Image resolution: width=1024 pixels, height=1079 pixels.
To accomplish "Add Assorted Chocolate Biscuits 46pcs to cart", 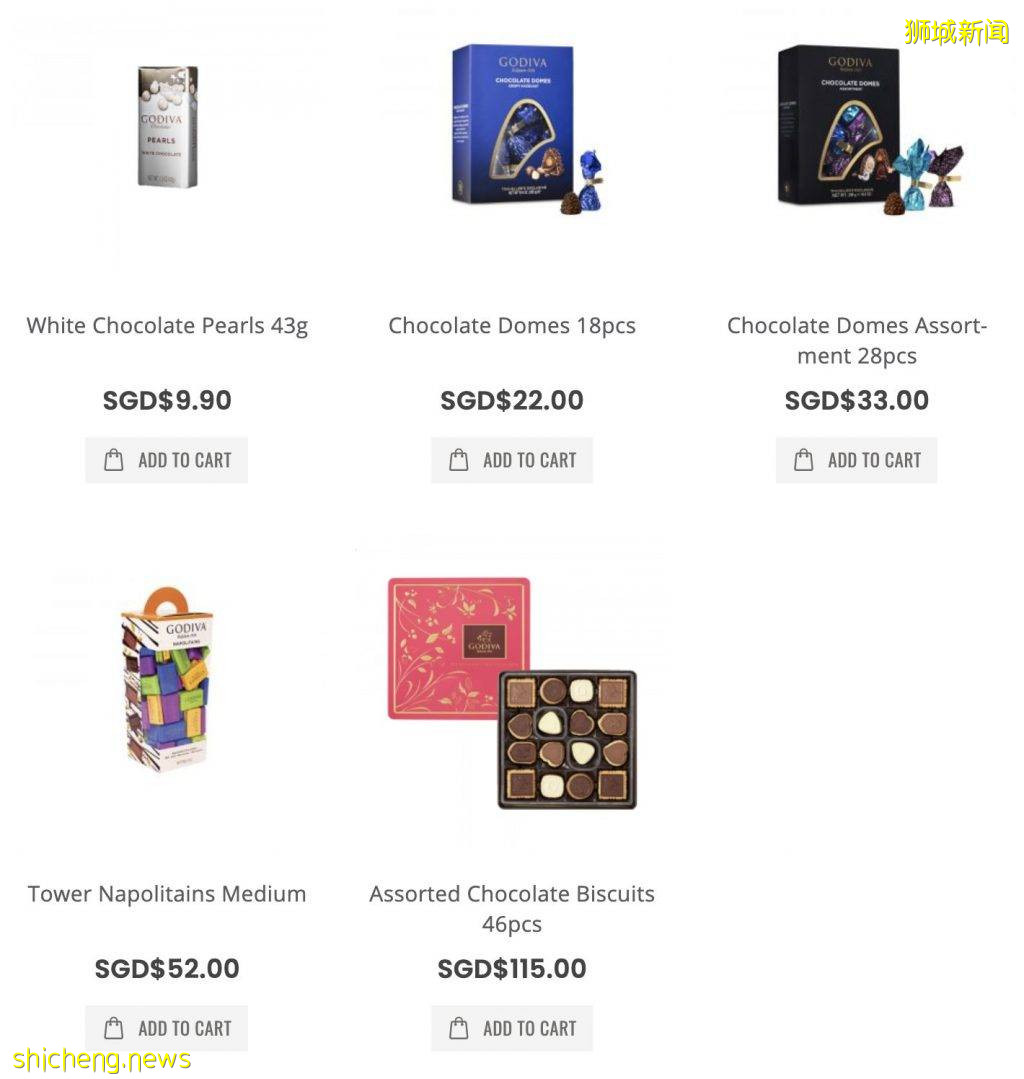I will [512, 1028].
